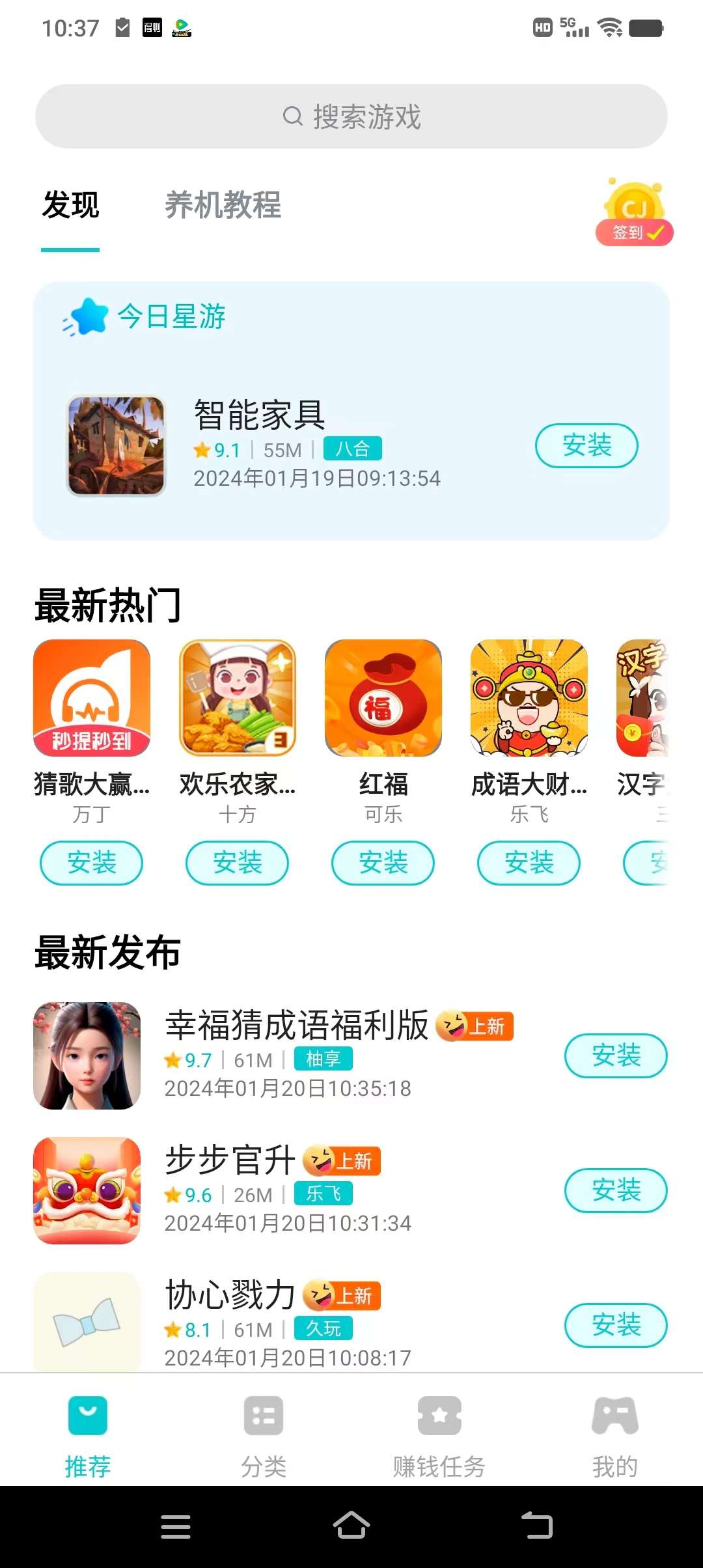Open the 欢乐农家 game icon
This screenshot has height=1568, width=703.
tap(238, 698)
